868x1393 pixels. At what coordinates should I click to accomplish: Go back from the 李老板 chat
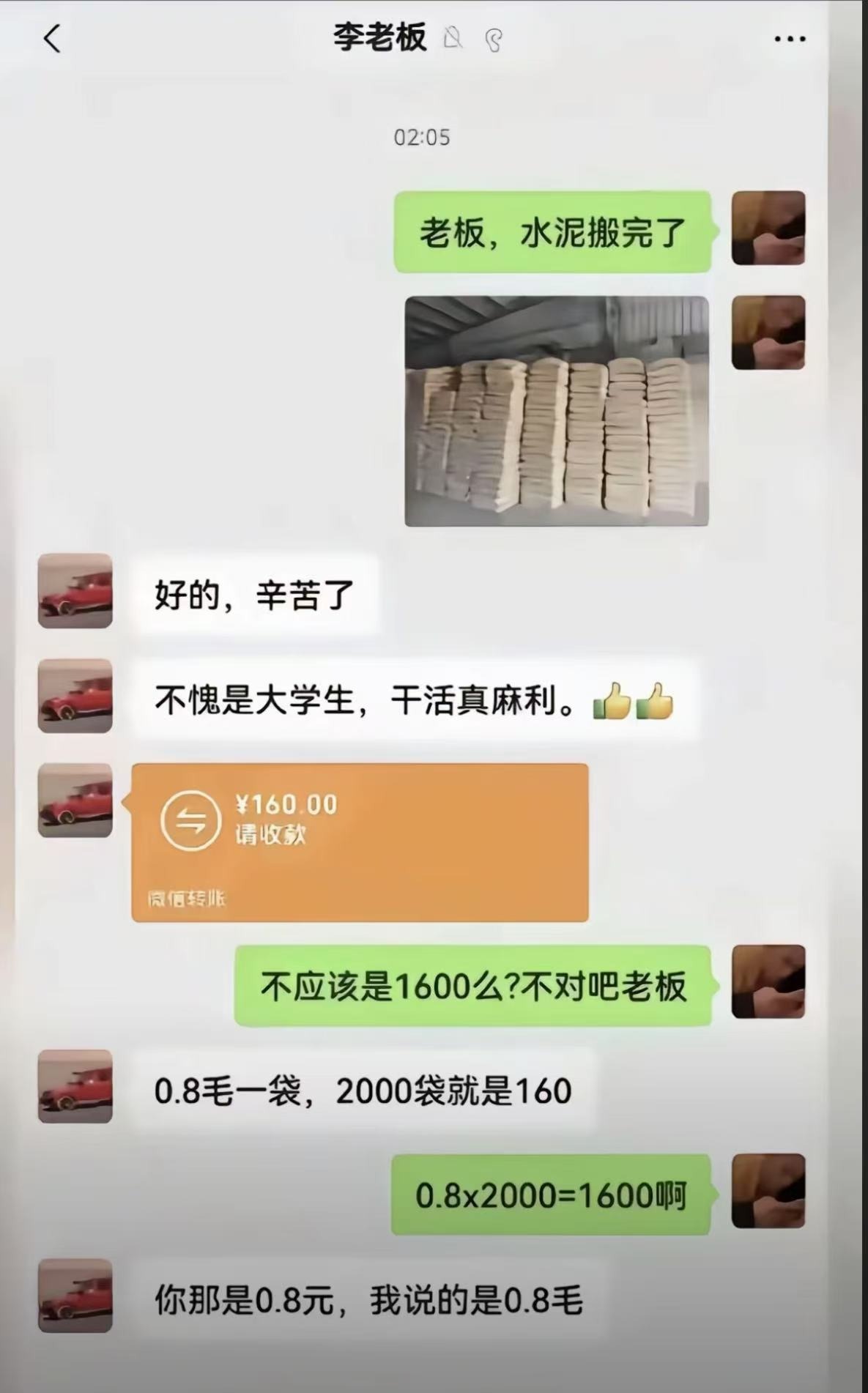click(x=52, y=39)
